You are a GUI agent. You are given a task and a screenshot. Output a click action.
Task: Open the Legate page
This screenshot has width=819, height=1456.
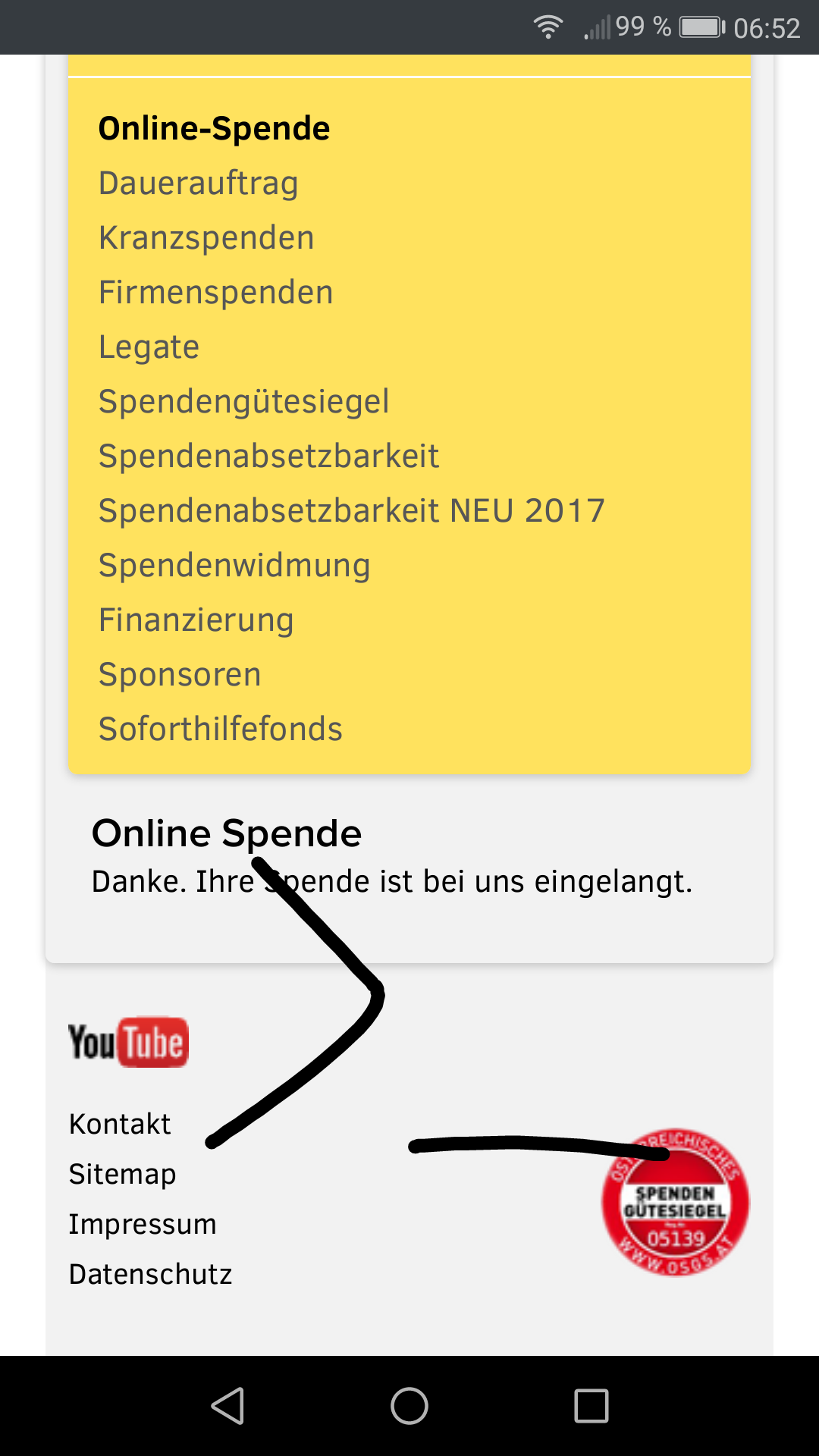click(x=149, y=347)
